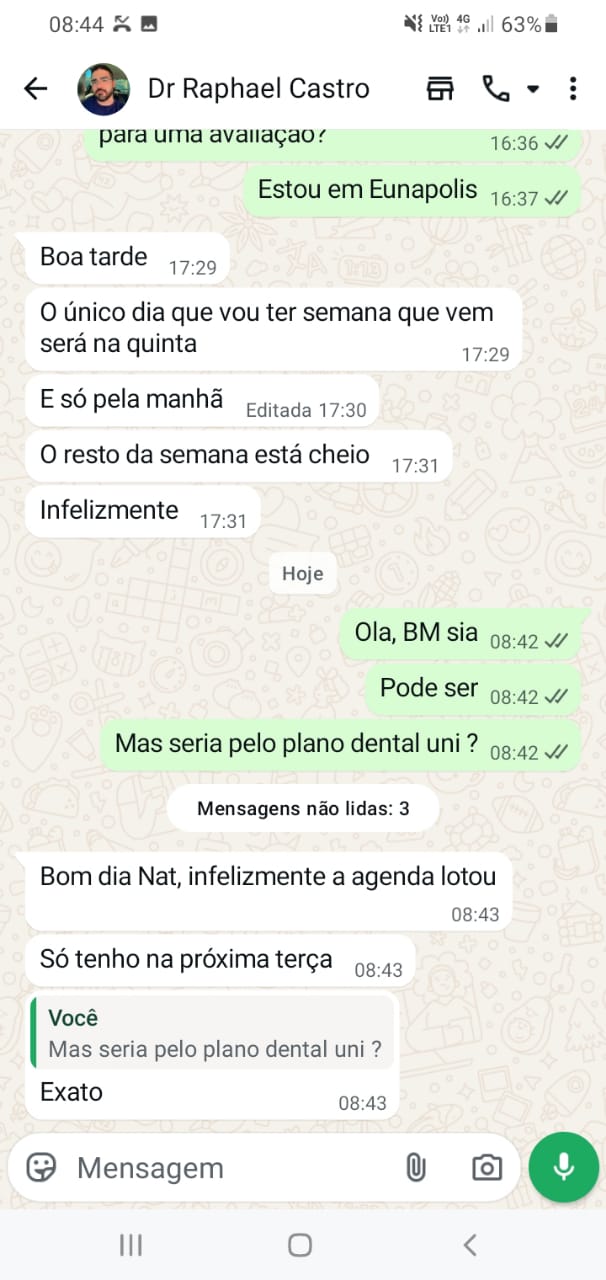Start a voice call with Dr Raphael
This screenshot has height=1280, width=606.
tap(495, 89)
